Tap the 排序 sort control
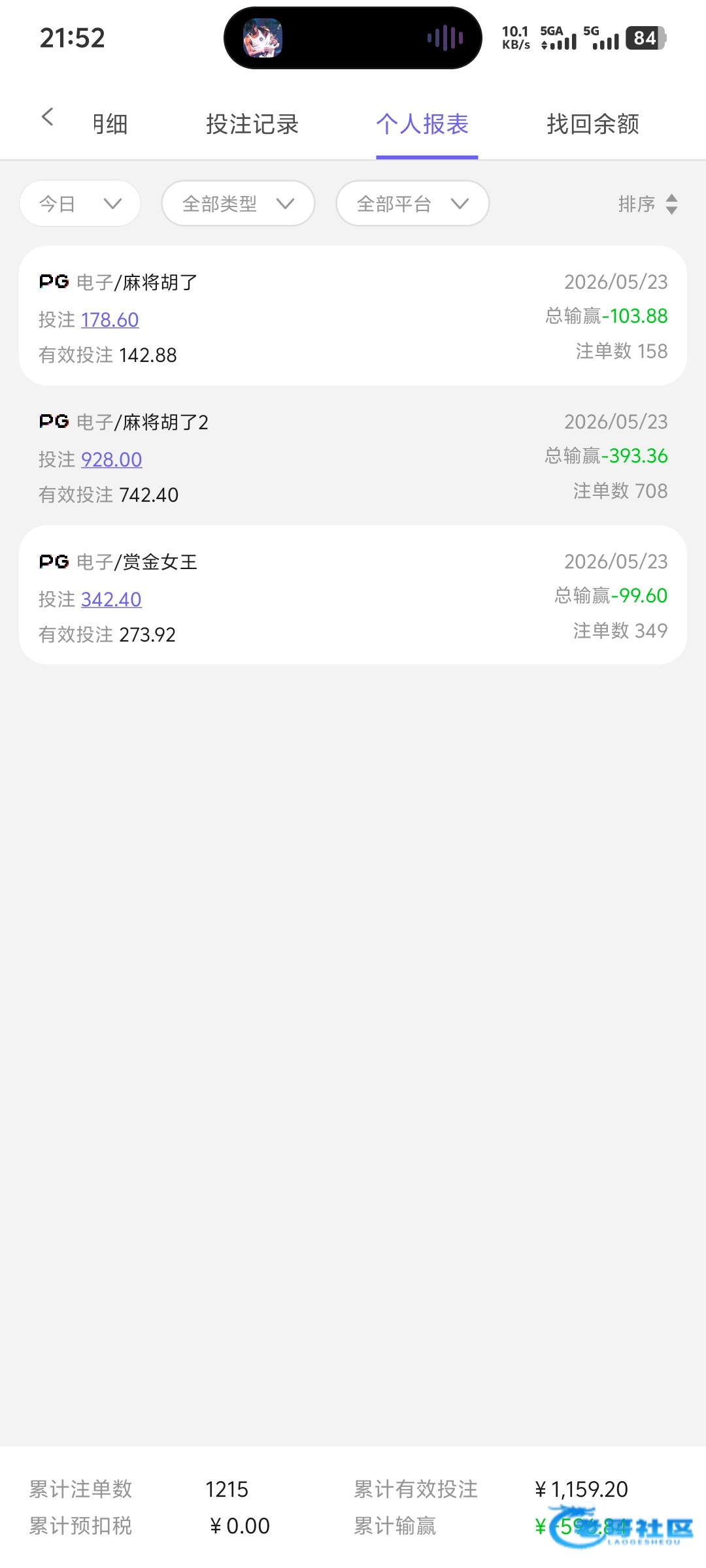The height and width of the screenshot is (1568, 706). click(648, 204)
